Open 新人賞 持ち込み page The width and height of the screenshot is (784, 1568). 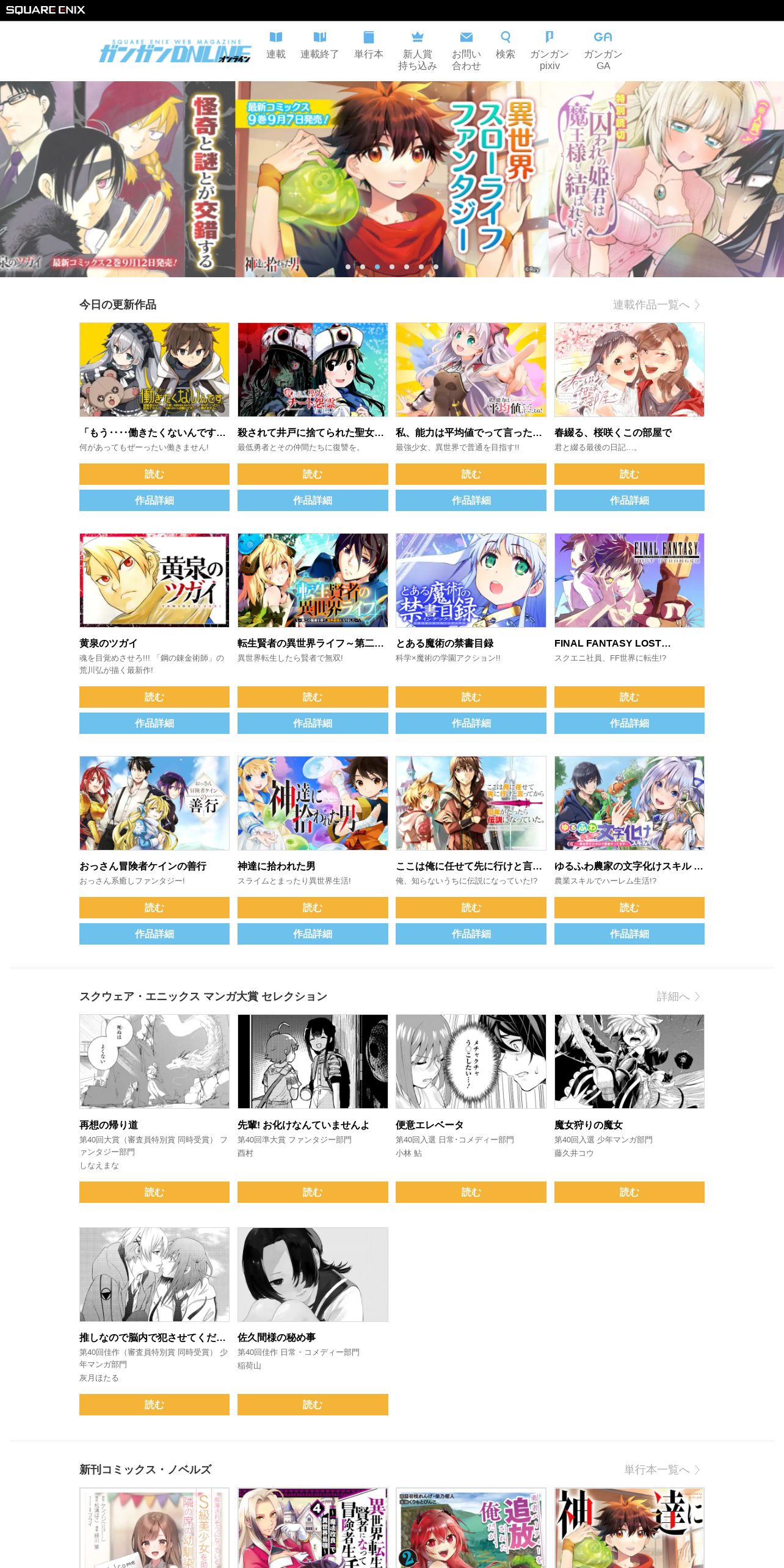[417, 51]
